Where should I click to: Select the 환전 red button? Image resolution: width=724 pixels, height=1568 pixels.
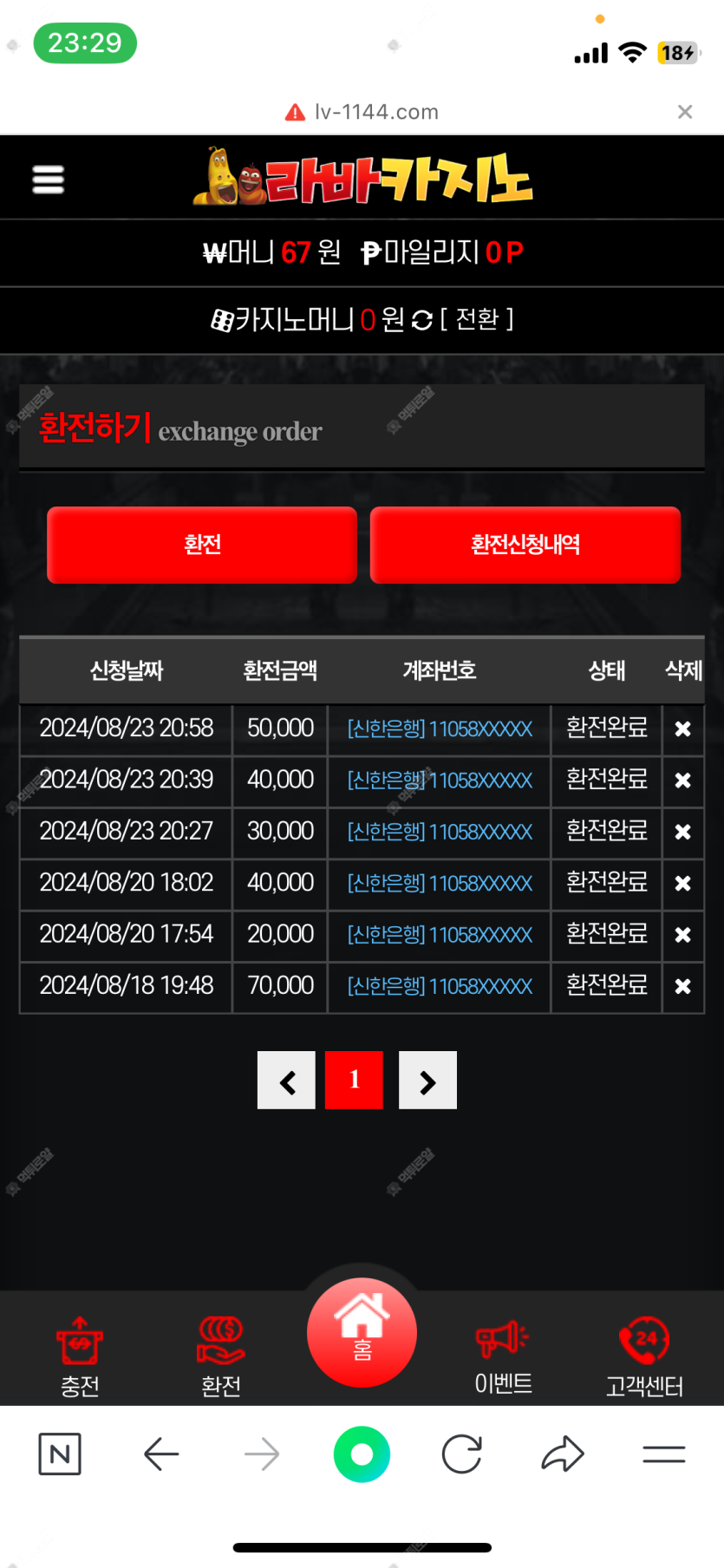coord(202,545)
